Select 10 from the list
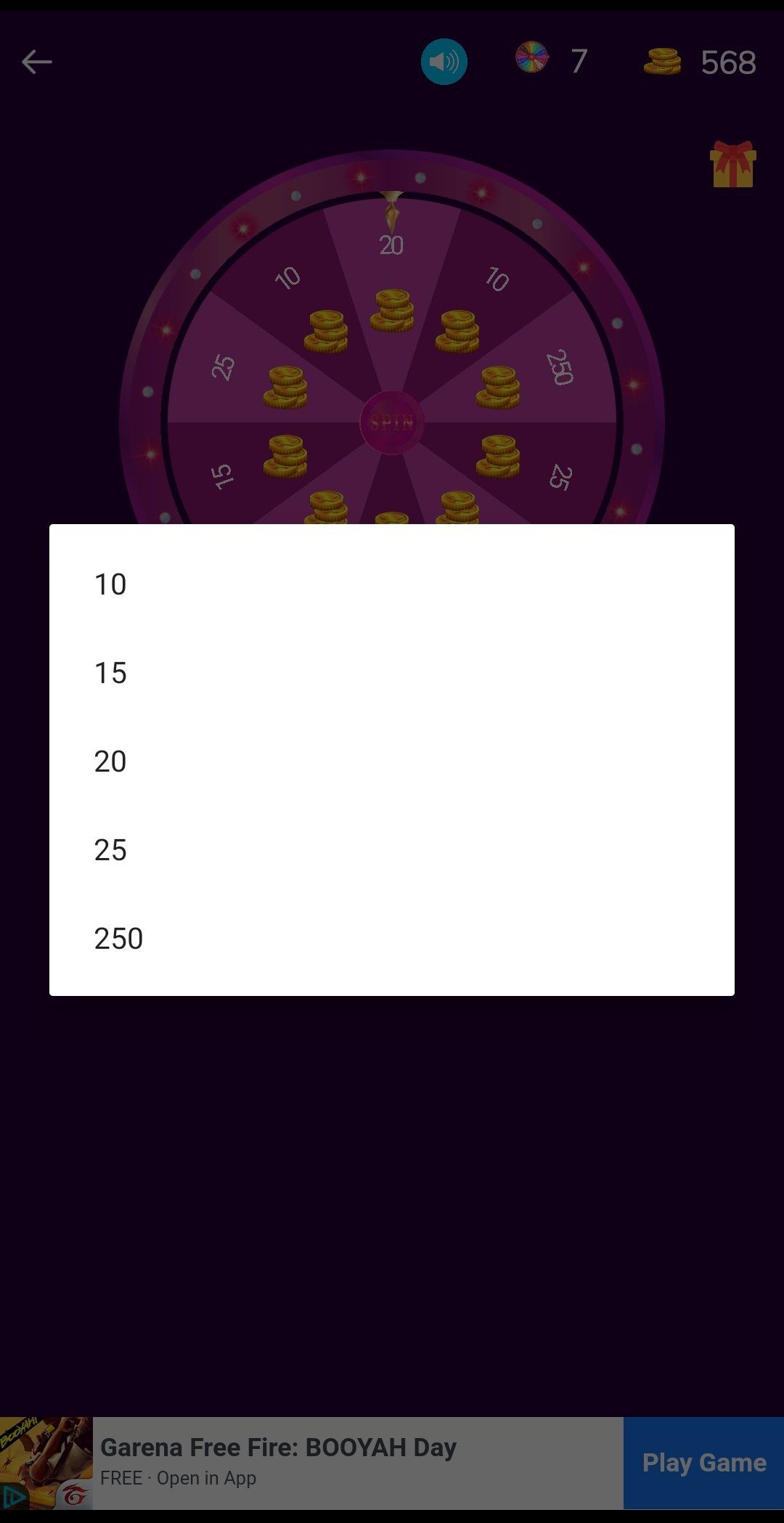 pyautogui.click(x=392, y=584)
